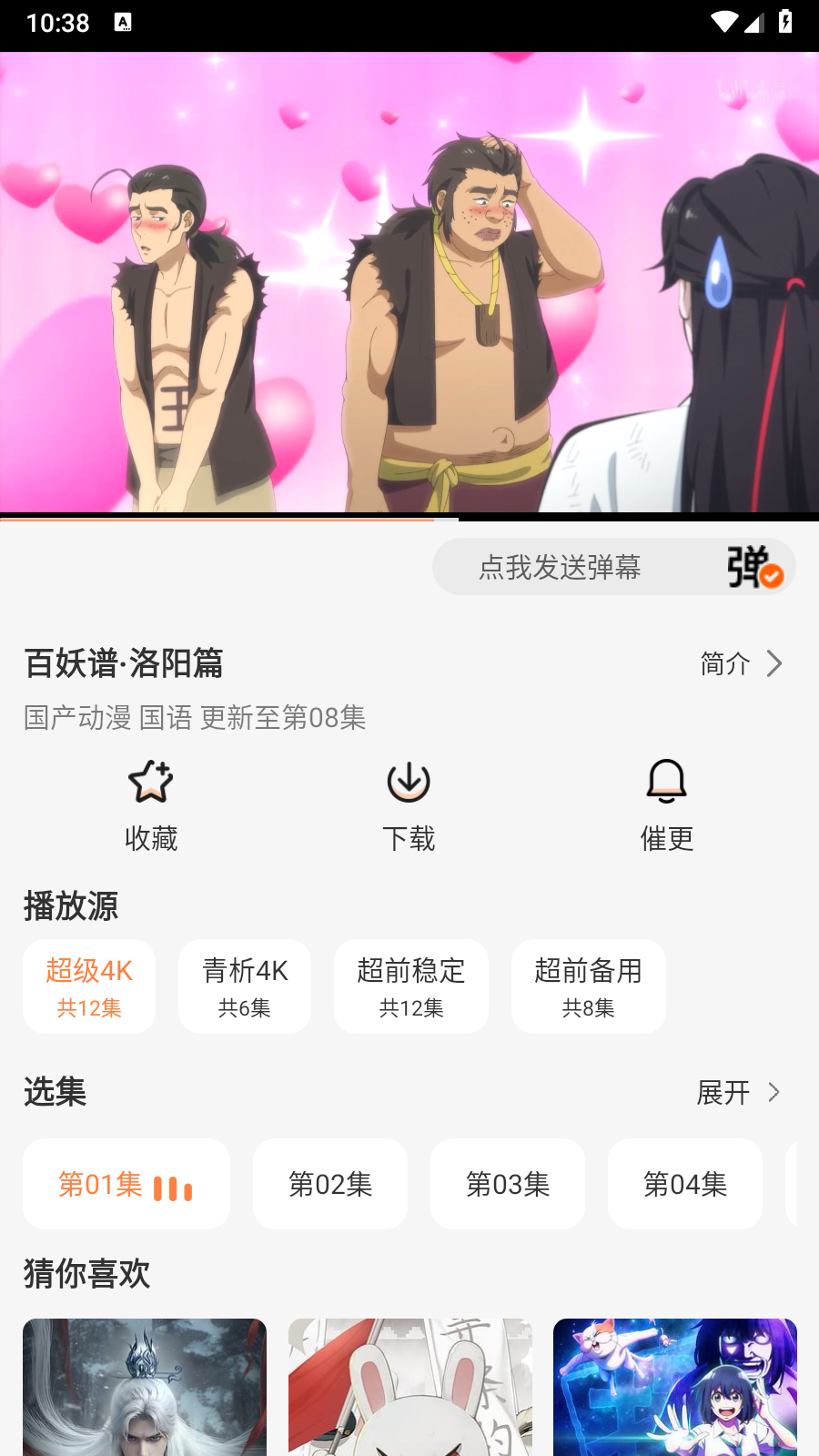Select the 超级4K source tab
Image resolution: width=819 pixels, height=1456 pixels.
(x=88, y=986)
